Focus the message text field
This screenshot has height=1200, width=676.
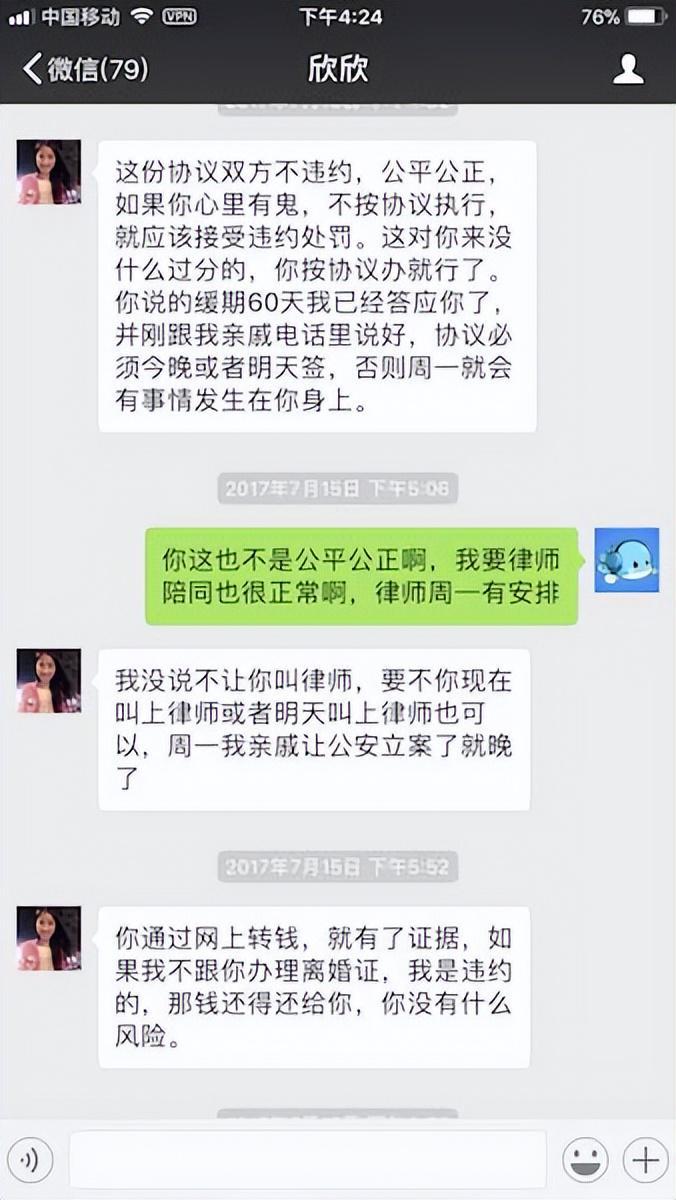click(308, 1160)
